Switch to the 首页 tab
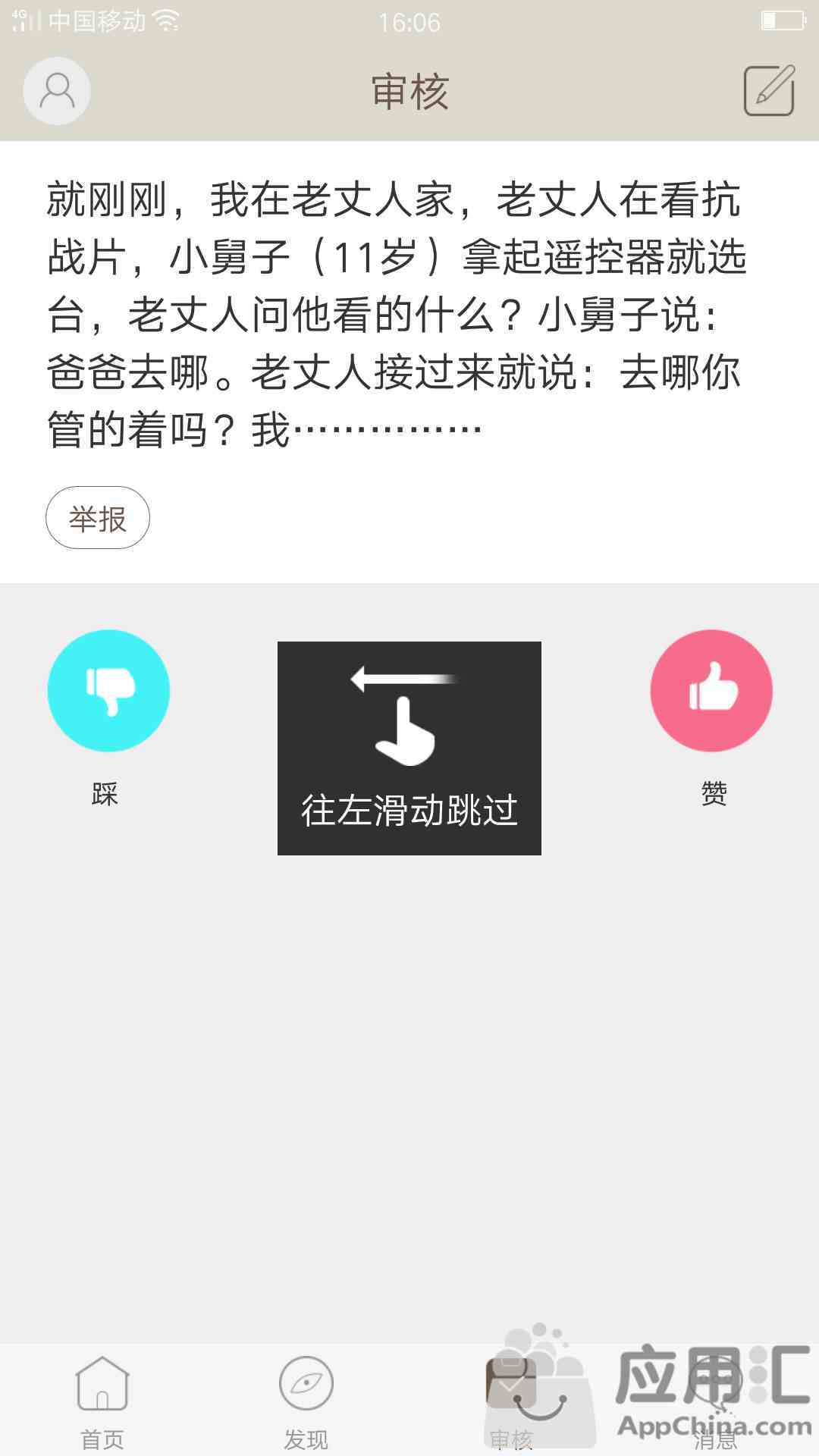 [x=102, y=1401]
